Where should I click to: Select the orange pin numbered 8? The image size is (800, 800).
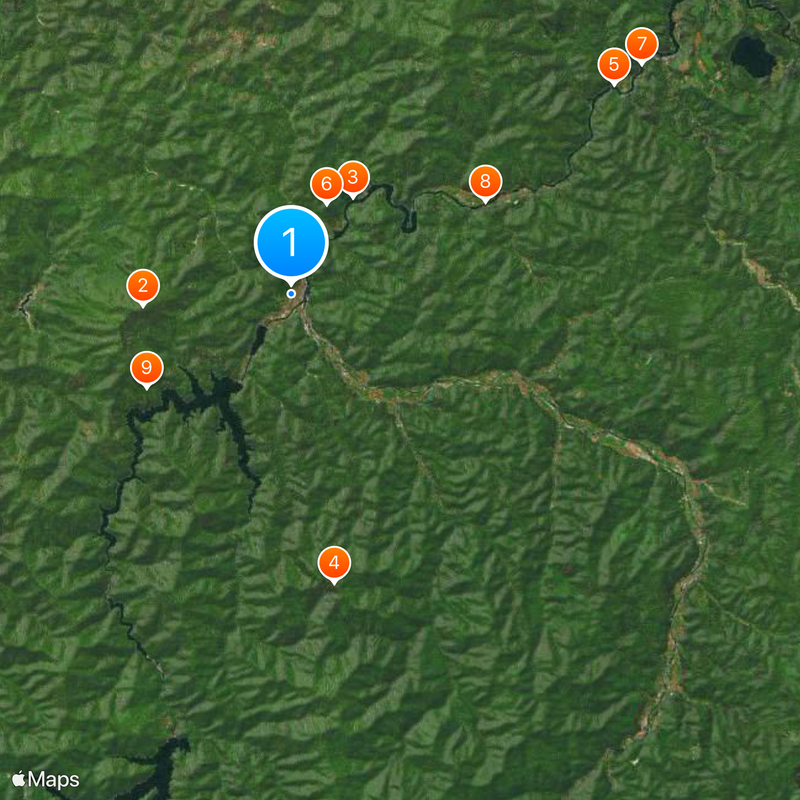(485, 182)
